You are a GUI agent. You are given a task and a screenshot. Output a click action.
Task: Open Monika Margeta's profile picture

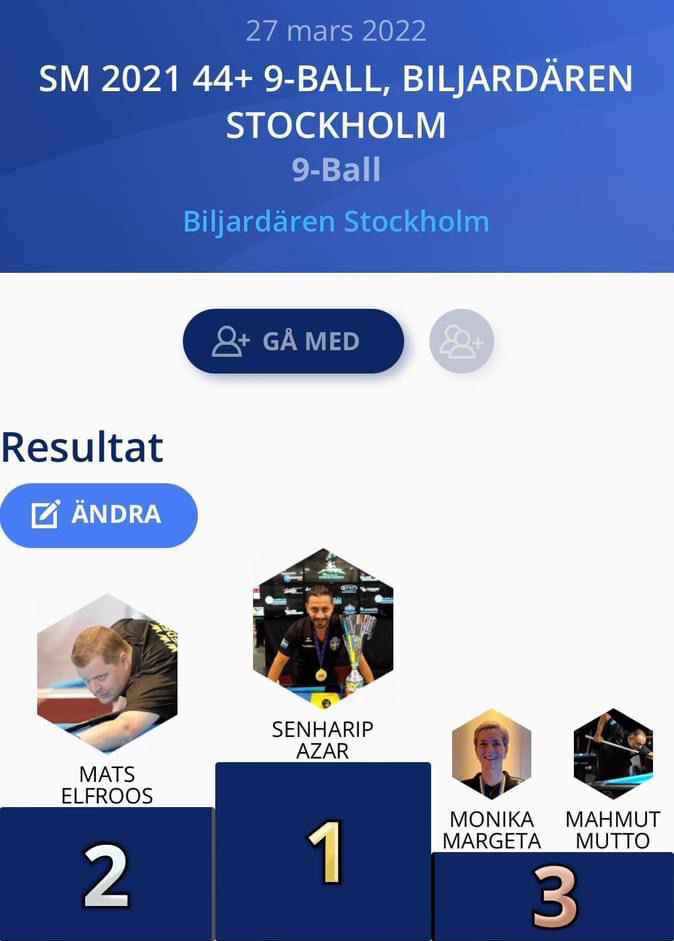490,754
